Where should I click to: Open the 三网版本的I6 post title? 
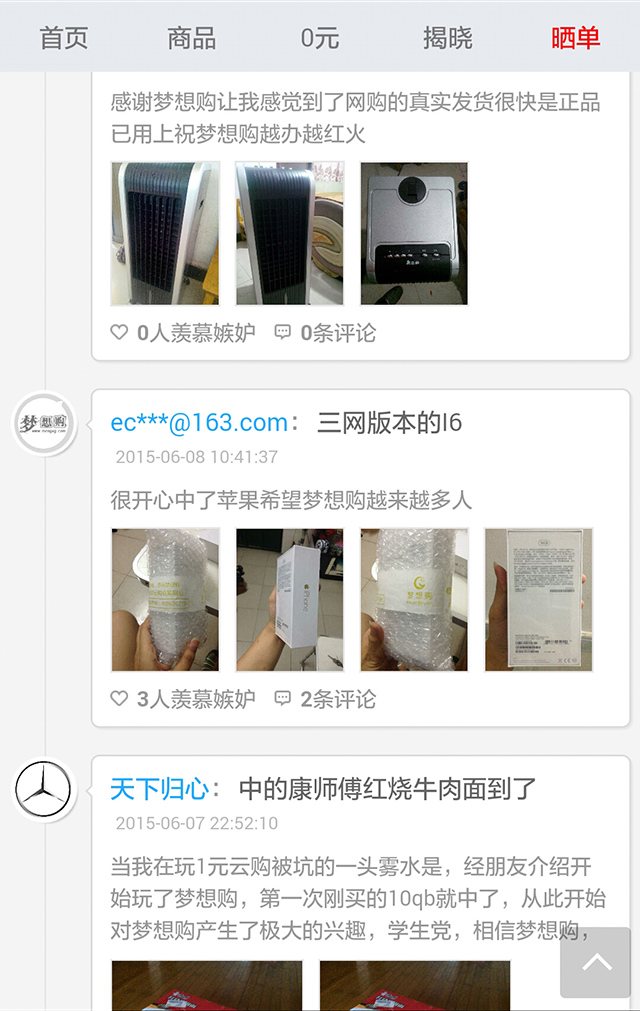point(389,423)
